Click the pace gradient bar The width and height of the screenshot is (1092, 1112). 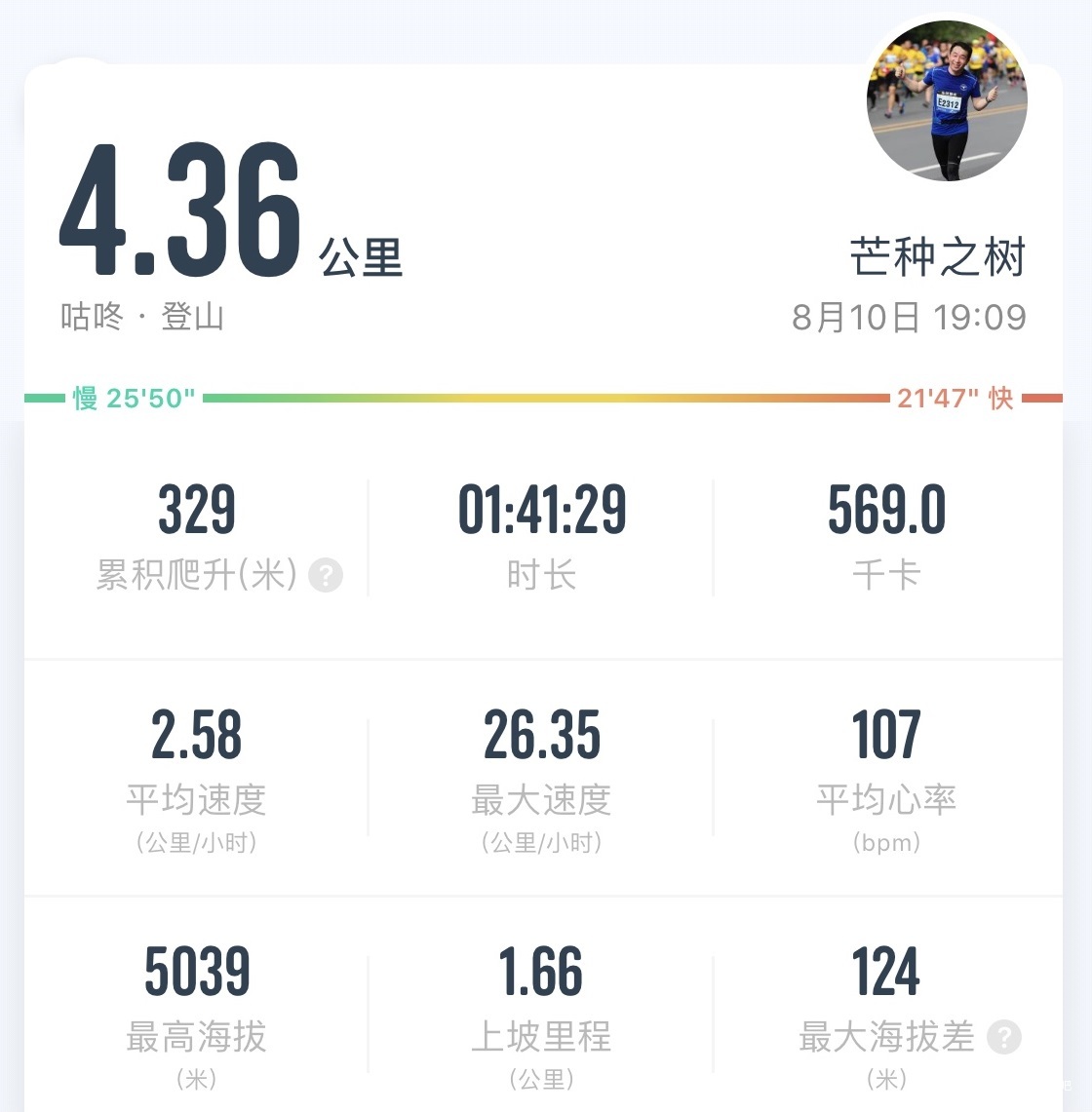click(x=546, y=397)
